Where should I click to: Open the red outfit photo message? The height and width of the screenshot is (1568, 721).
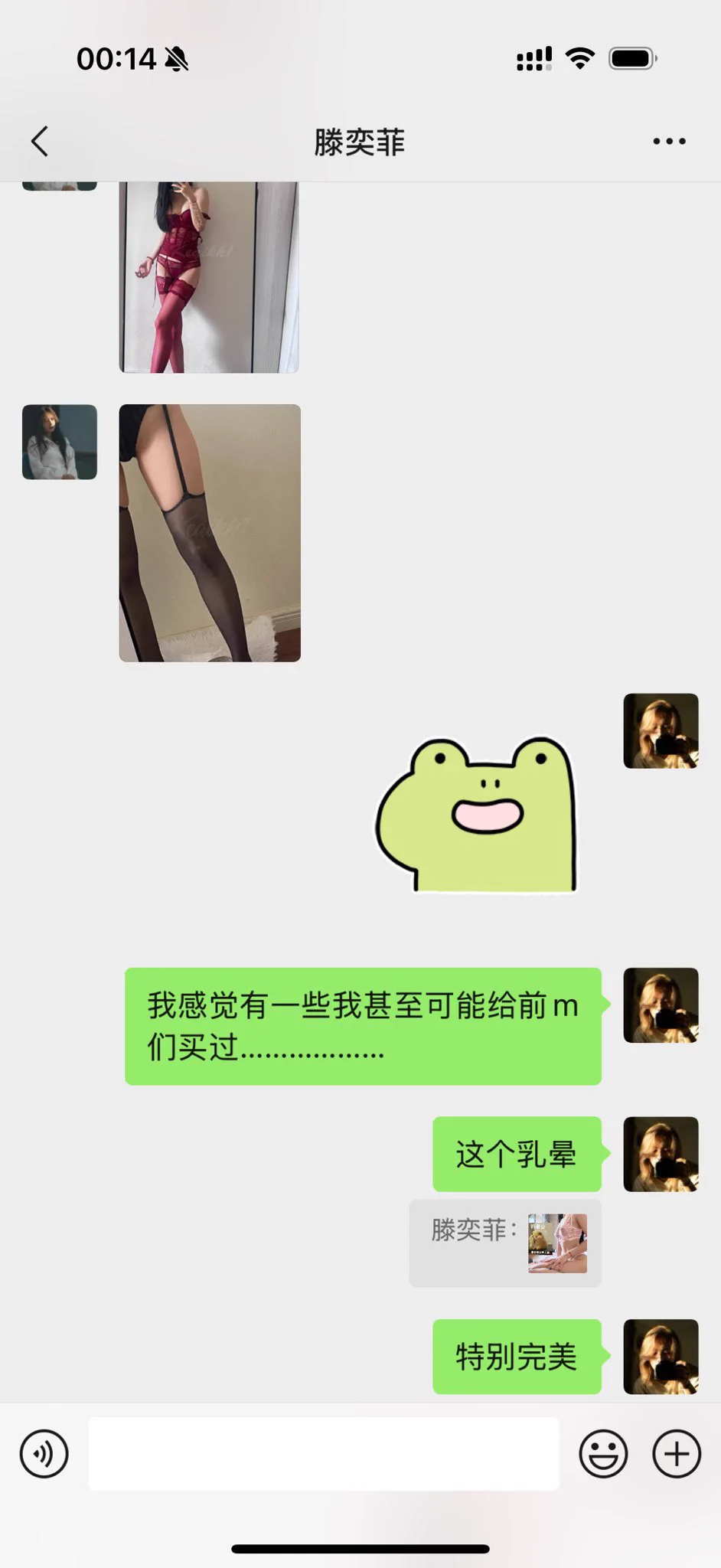(209, 277)
